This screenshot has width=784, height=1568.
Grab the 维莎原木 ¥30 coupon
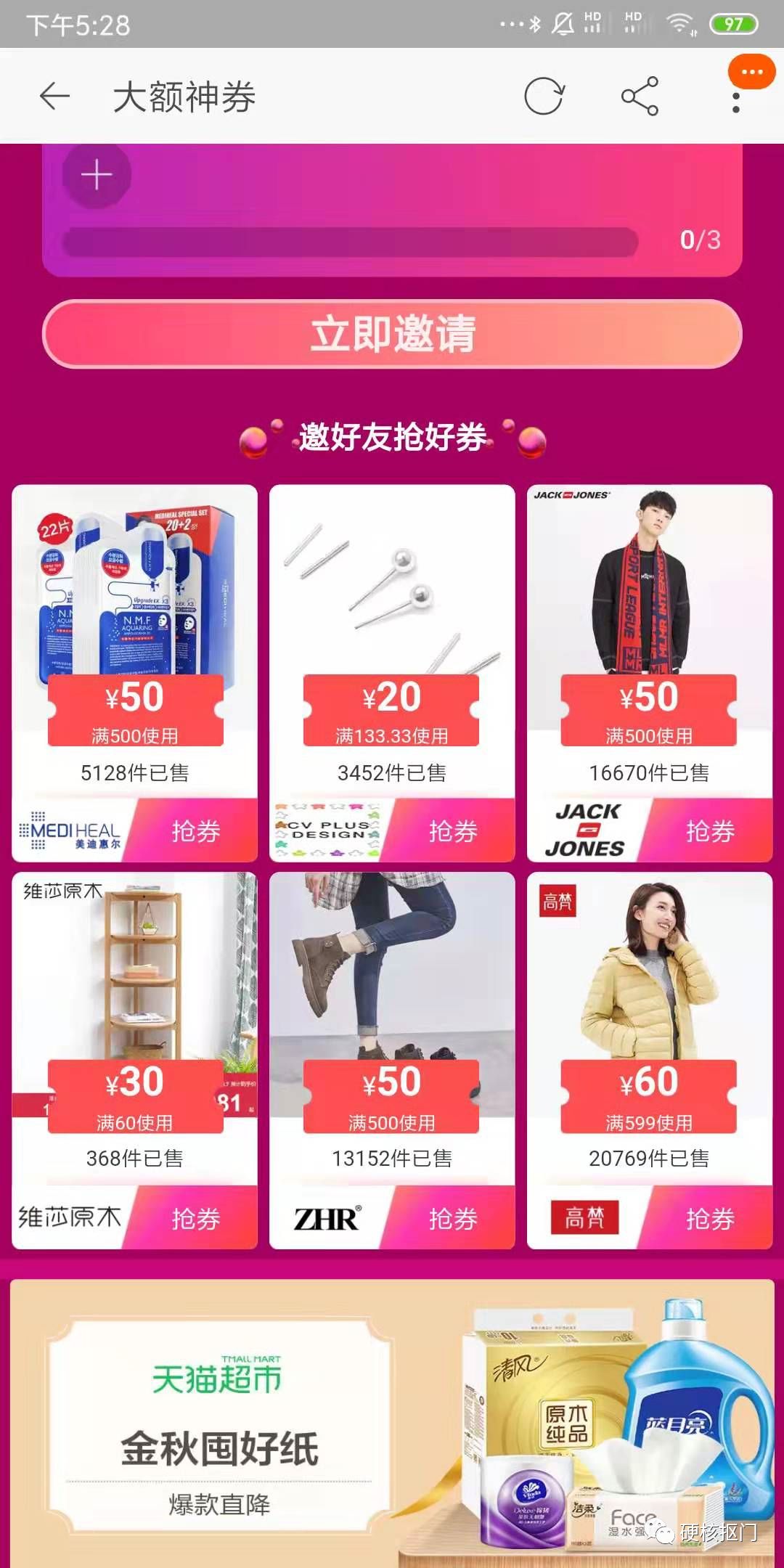pyautogui.click(x=195, y=1218)
